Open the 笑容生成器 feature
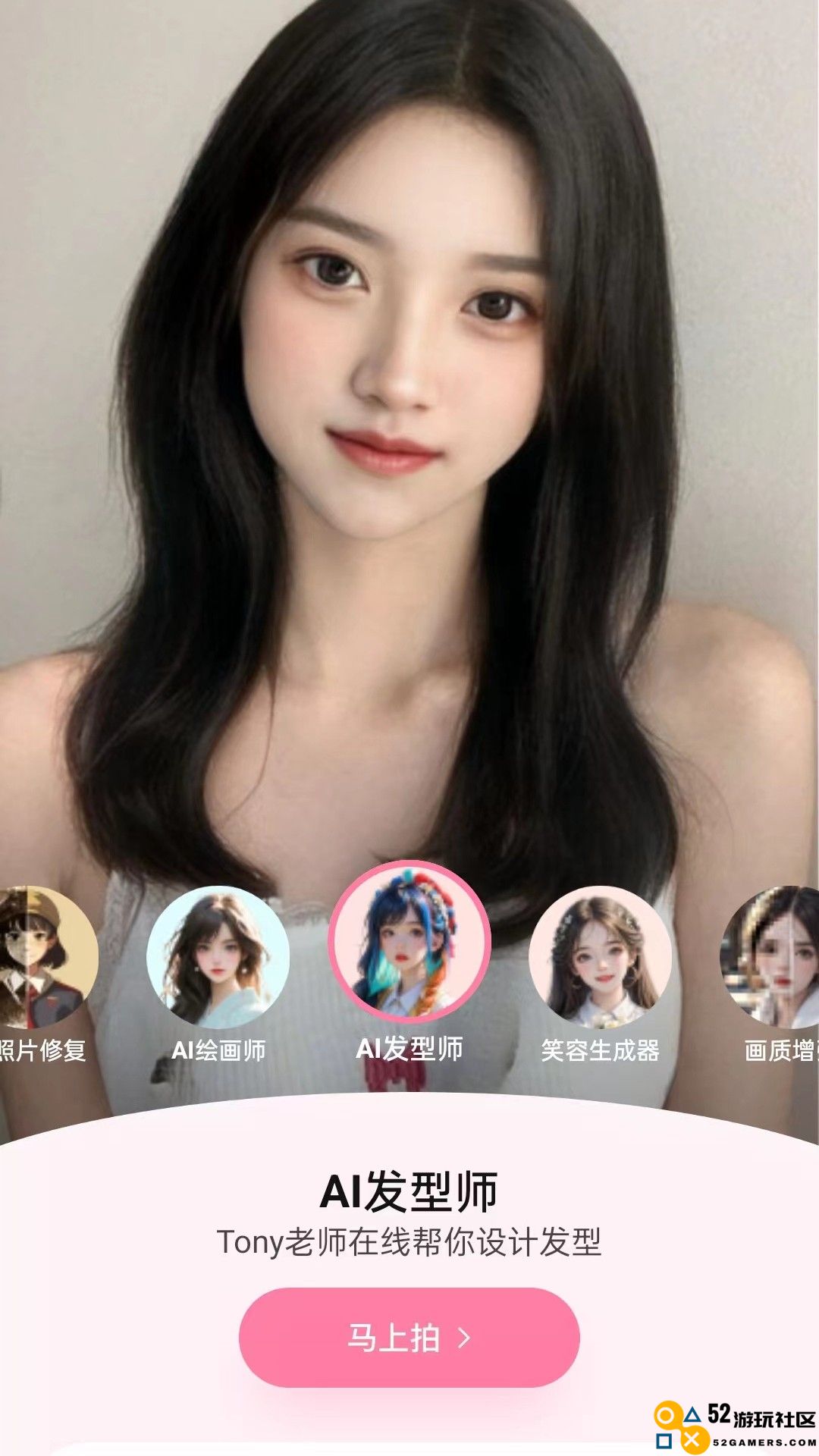Screen dimensions: 819x1456 coord(600,957)
